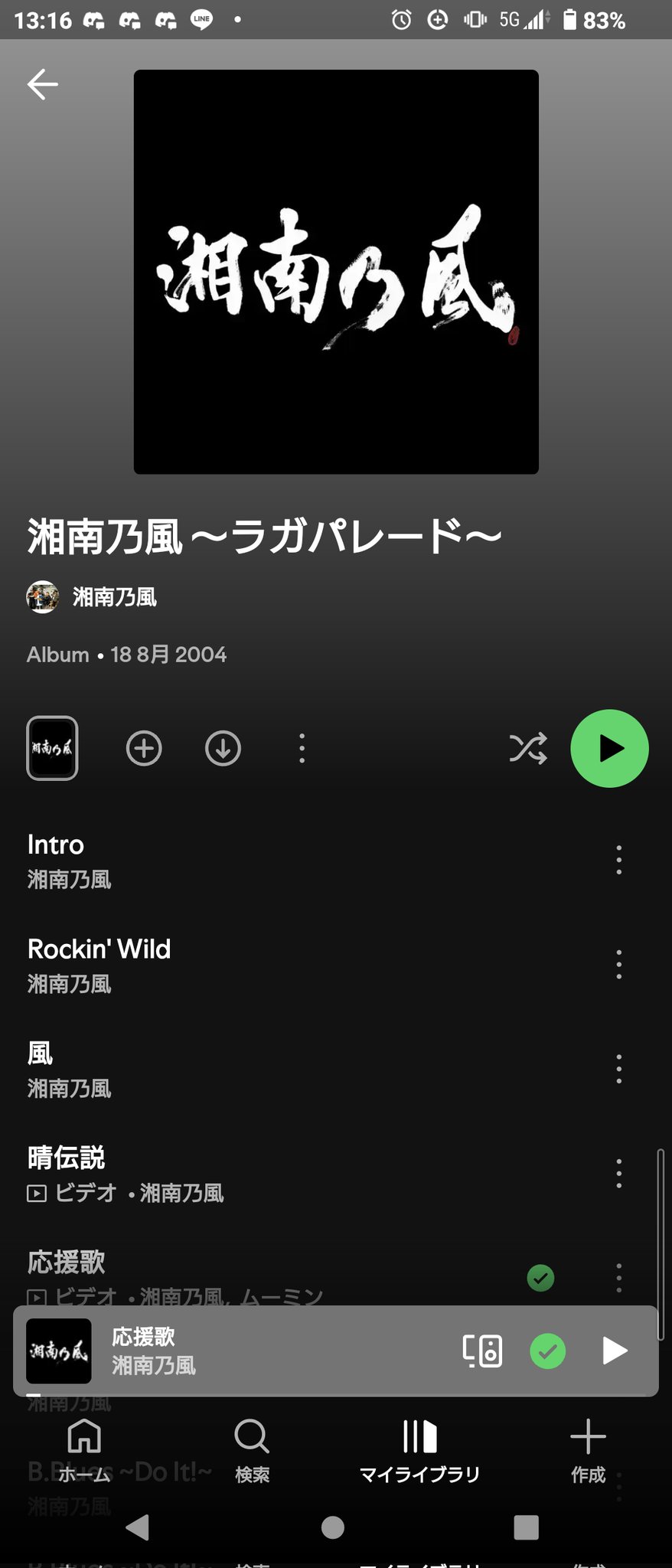Resume 応援歌 from the mini player
672x1568 pixels.
pyautogui.click(x=615, y=1351)
